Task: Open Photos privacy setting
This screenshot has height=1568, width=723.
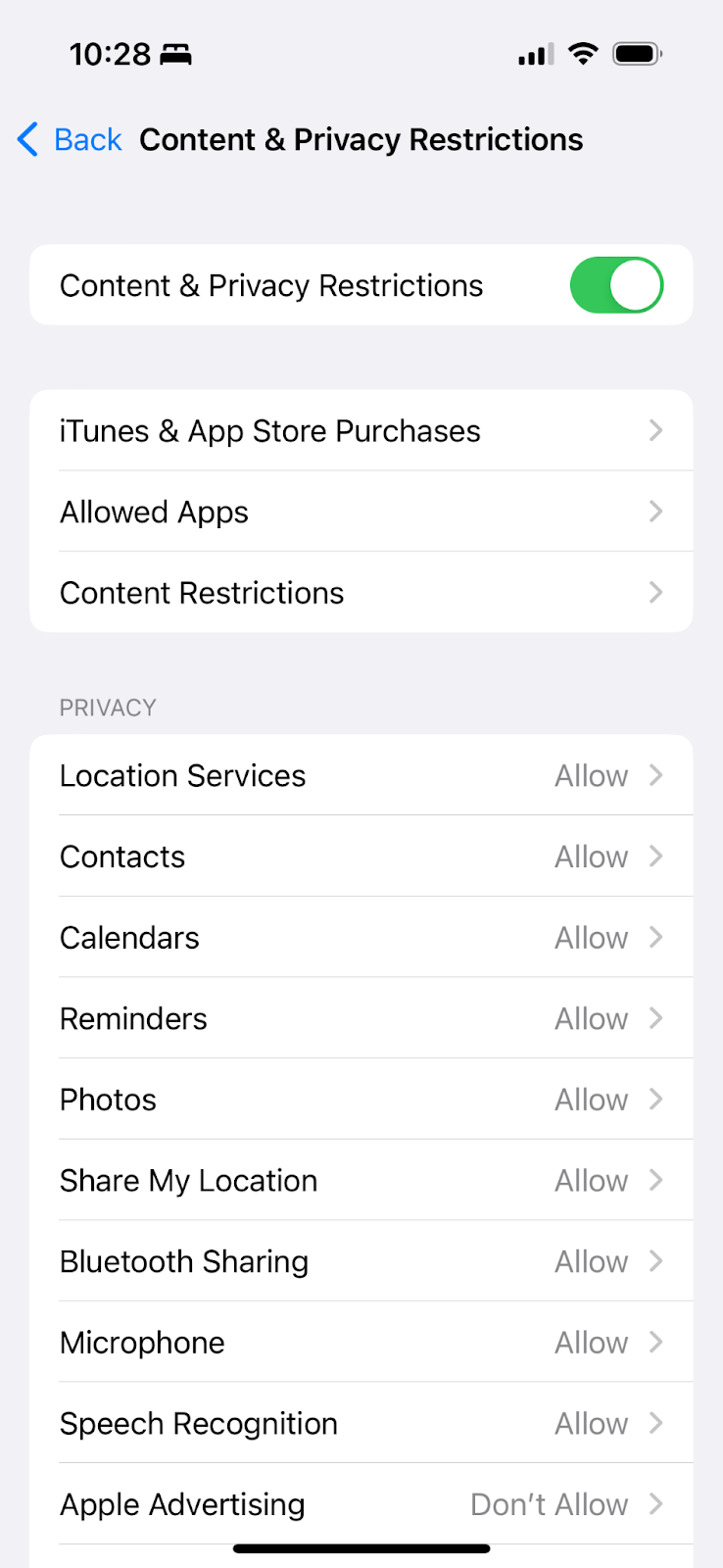Action: (361, 1100)
